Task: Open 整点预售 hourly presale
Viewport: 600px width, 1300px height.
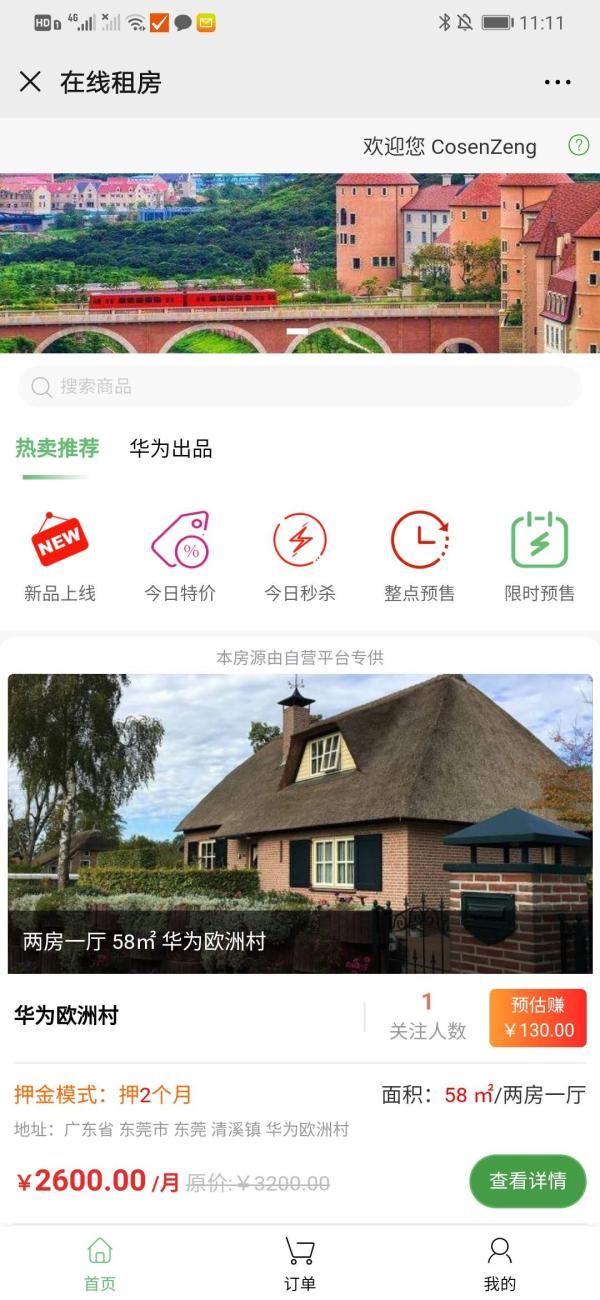Action: pyautogui.click(x=420, y=555)
